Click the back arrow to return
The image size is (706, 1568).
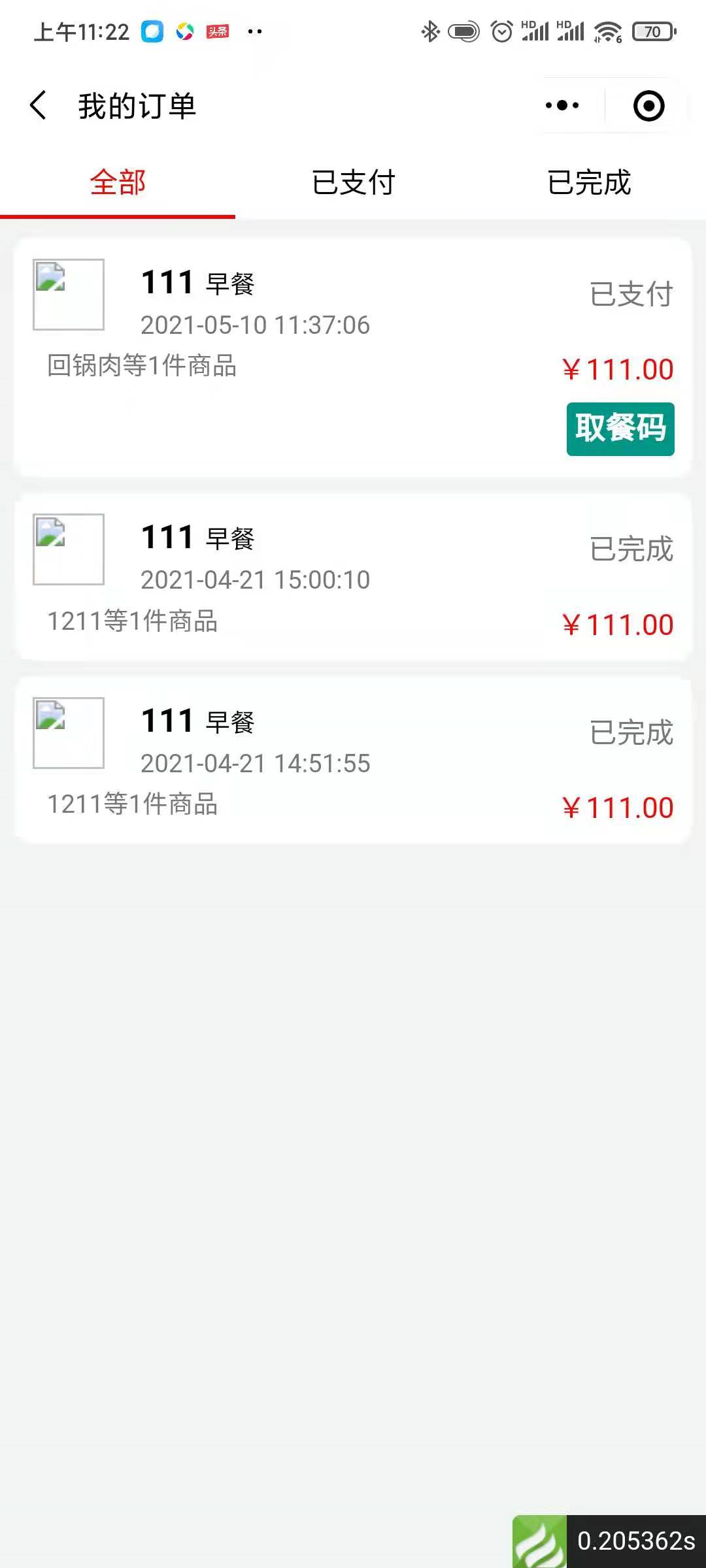coord(38,106)
